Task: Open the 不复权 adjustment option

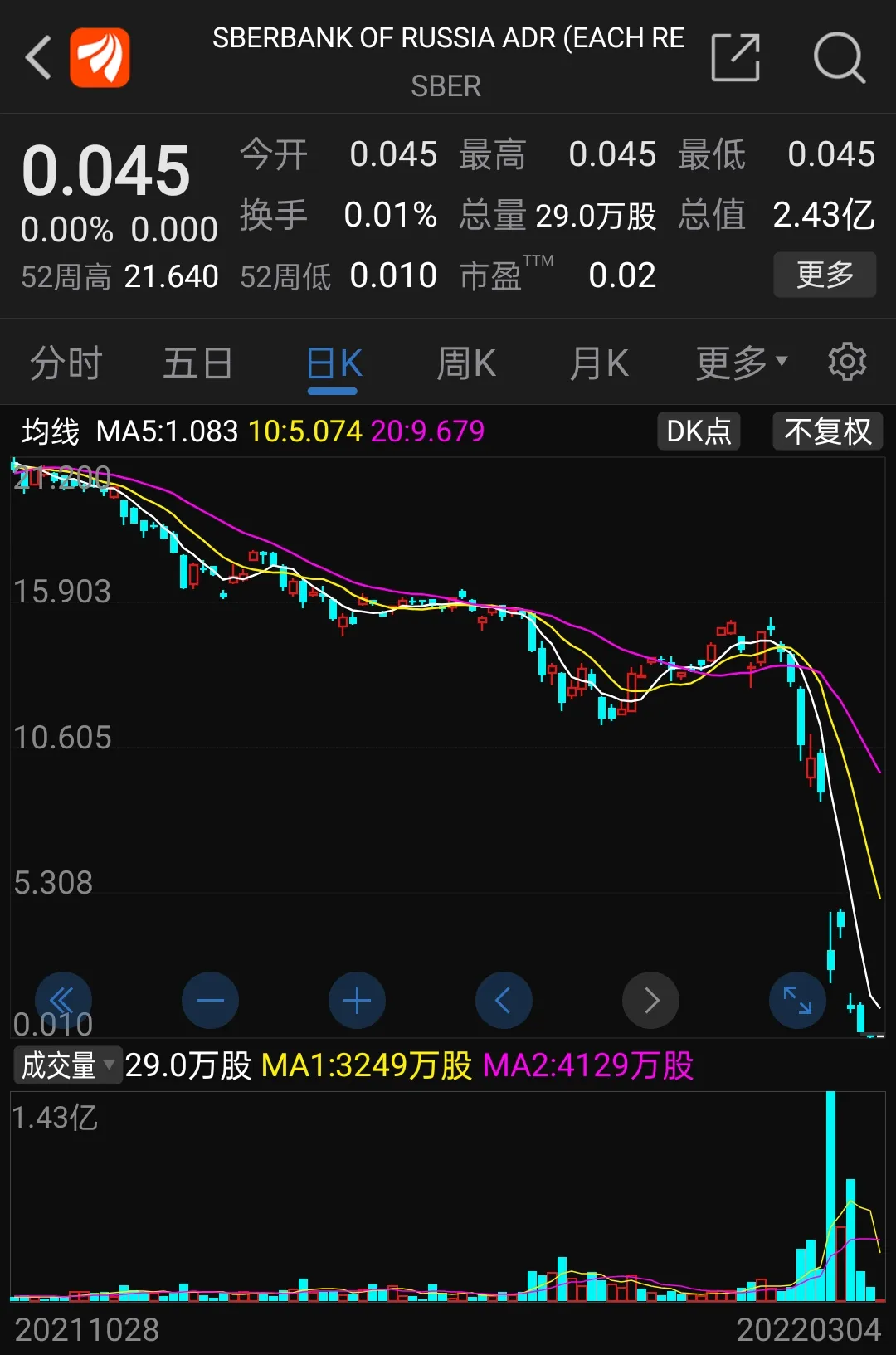Action: [827, 431]
